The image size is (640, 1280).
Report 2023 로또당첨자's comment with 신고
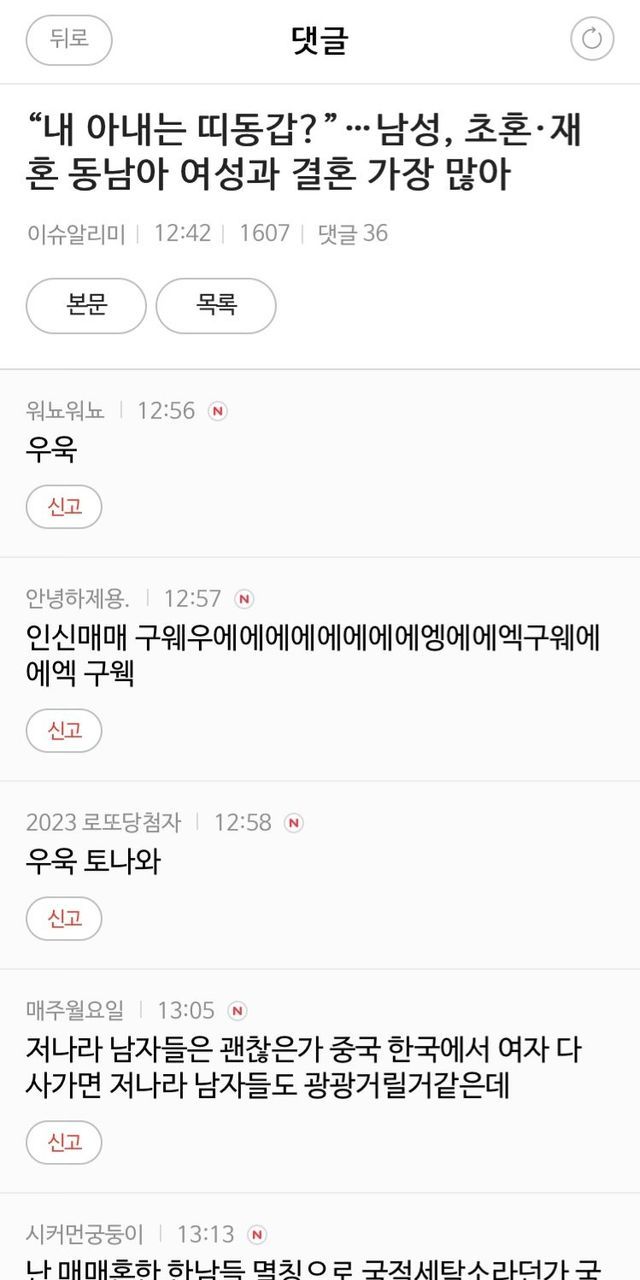[x=64, y=918]
